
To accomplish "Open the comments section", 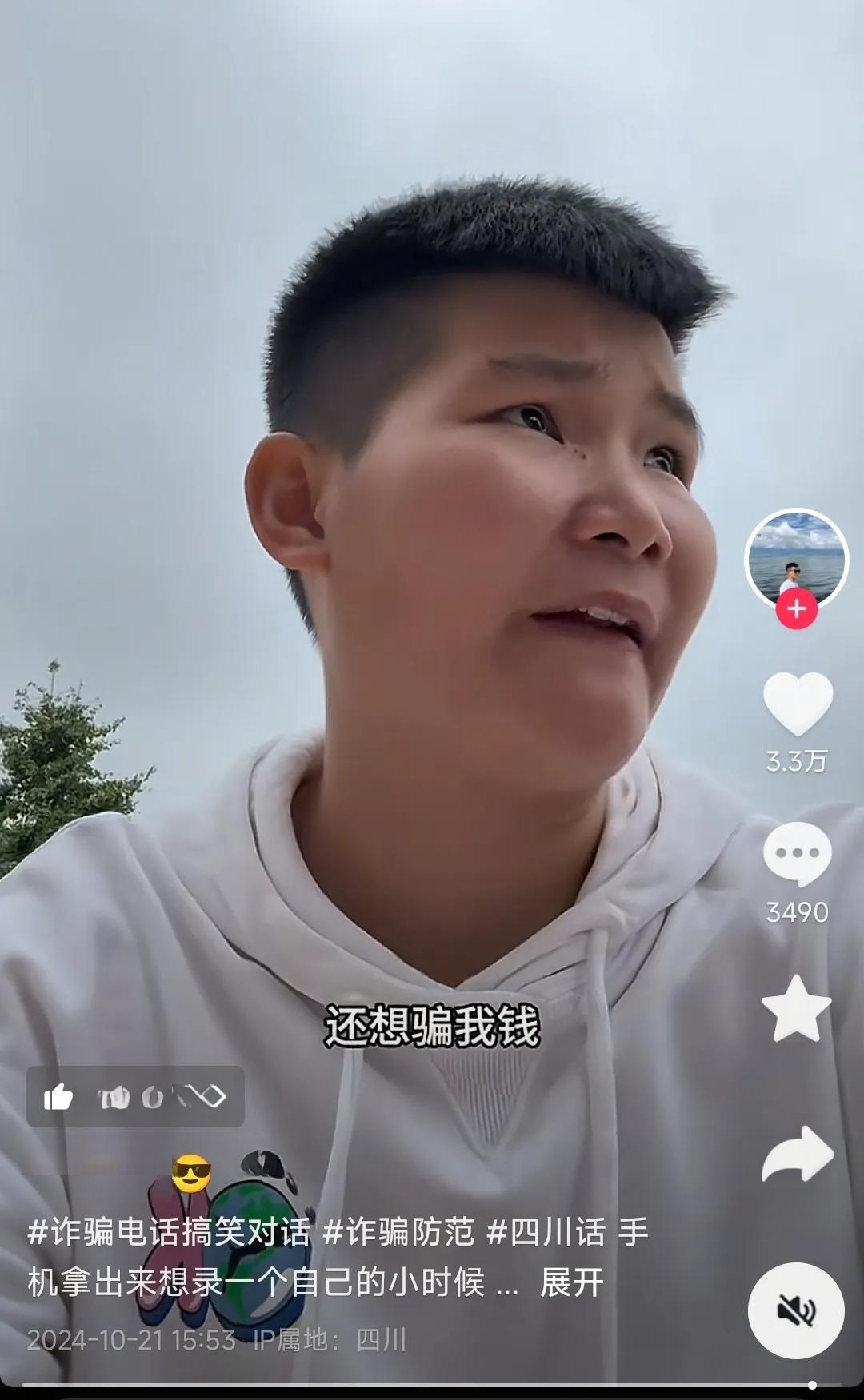I will point(798,855).
